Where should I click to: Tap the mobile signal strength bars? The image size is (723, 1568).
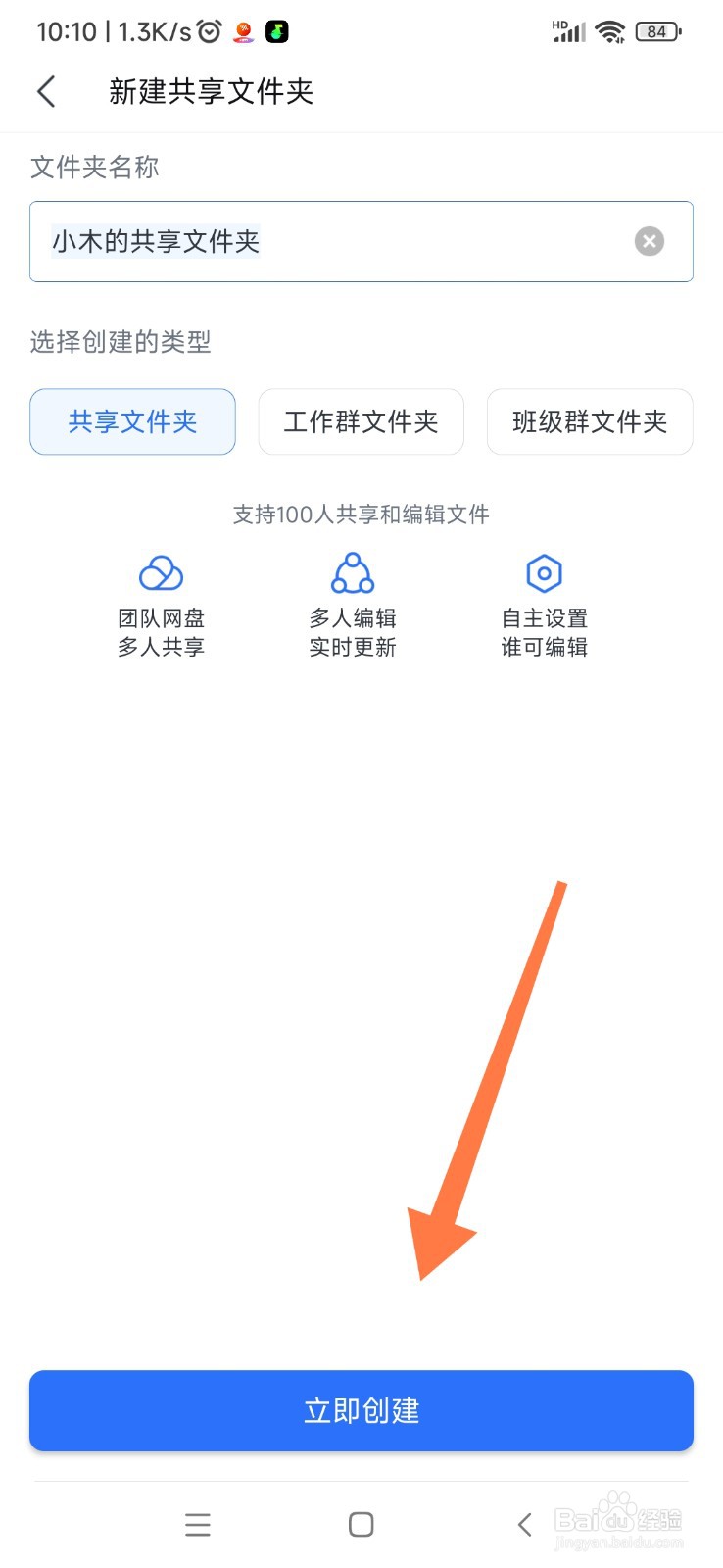pyautogui.click(x=568, y=30)
